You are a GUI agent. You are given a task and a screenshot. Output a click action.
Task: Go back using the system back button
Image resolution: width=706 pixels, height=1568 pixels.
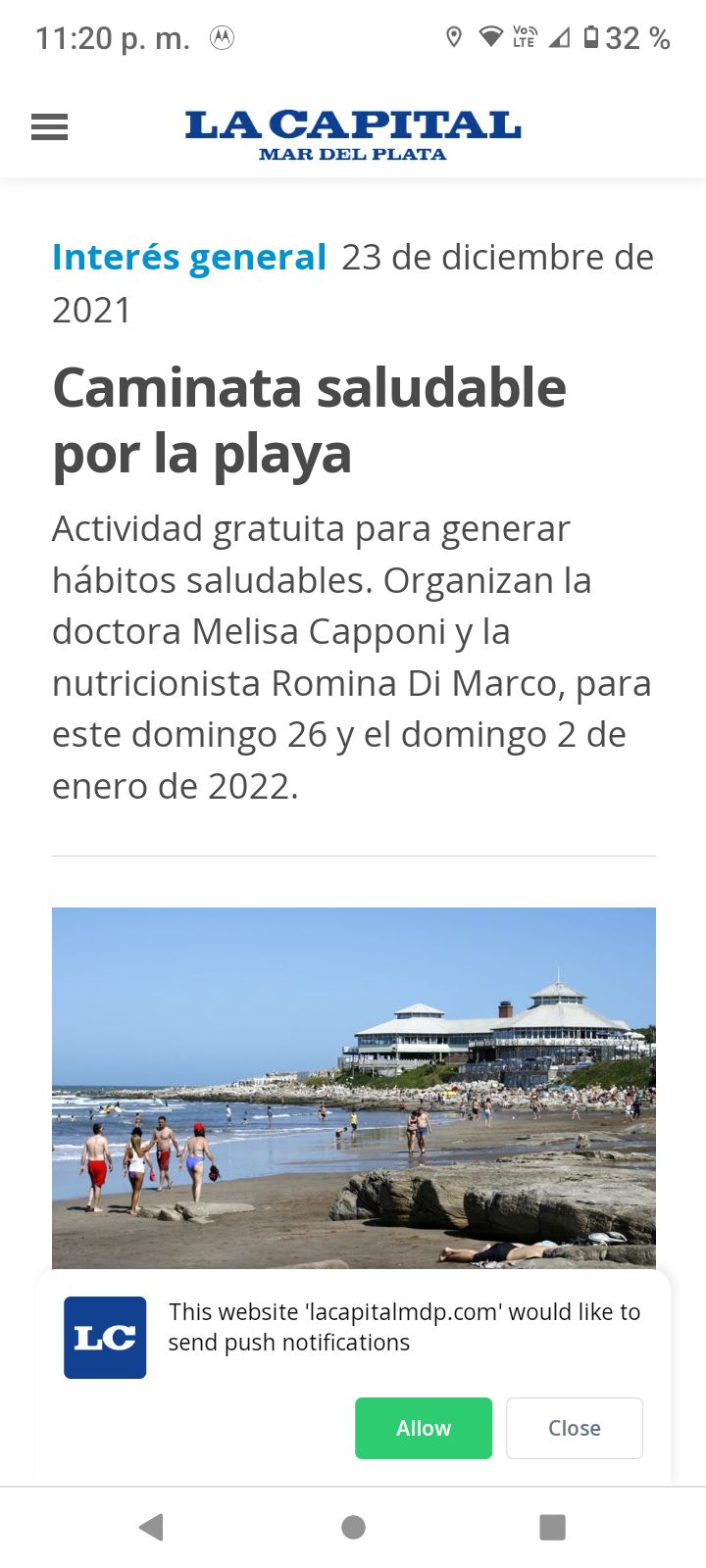(x=151, y=1527)
